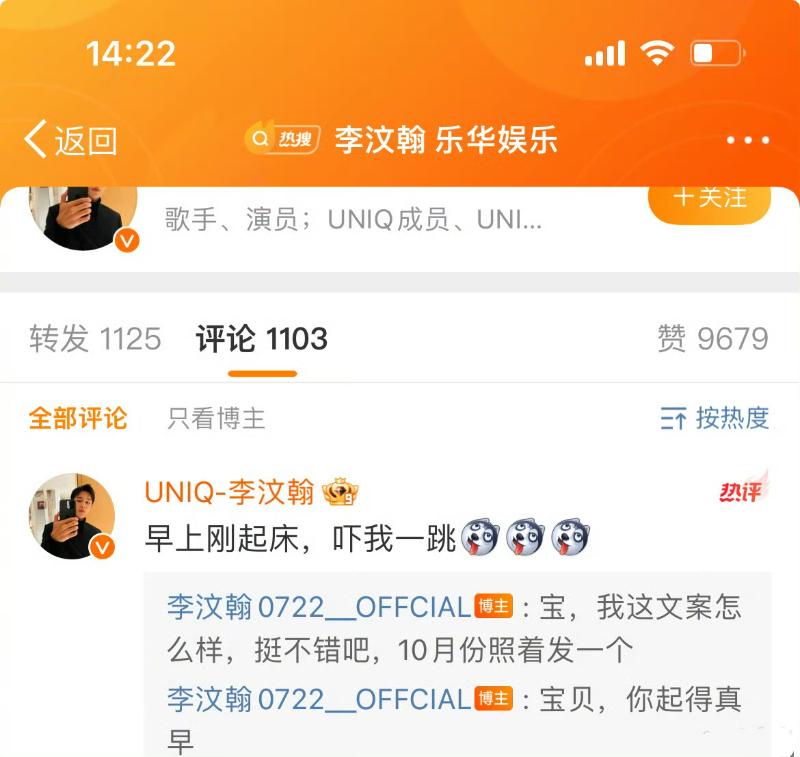Image resolution: width=800 pixels, height=757 pixels.
Task: Open the three-dot overflow menu
Action: (x=747, y=141)
